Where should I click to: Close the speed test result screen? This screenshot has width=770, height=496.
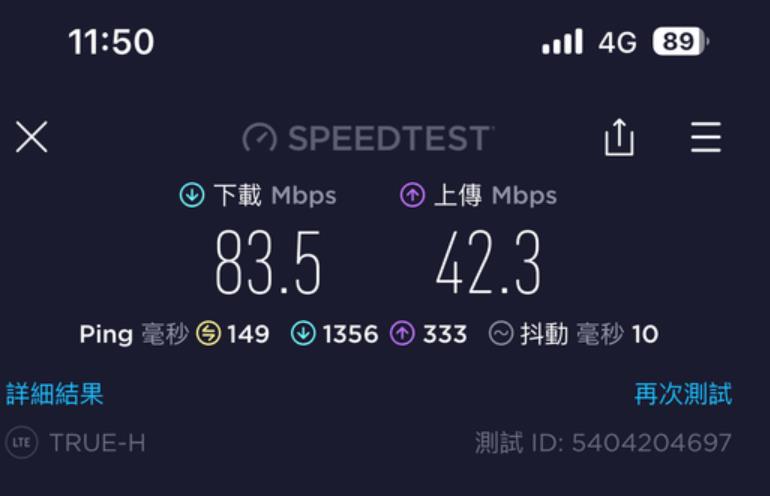[32, 137]
